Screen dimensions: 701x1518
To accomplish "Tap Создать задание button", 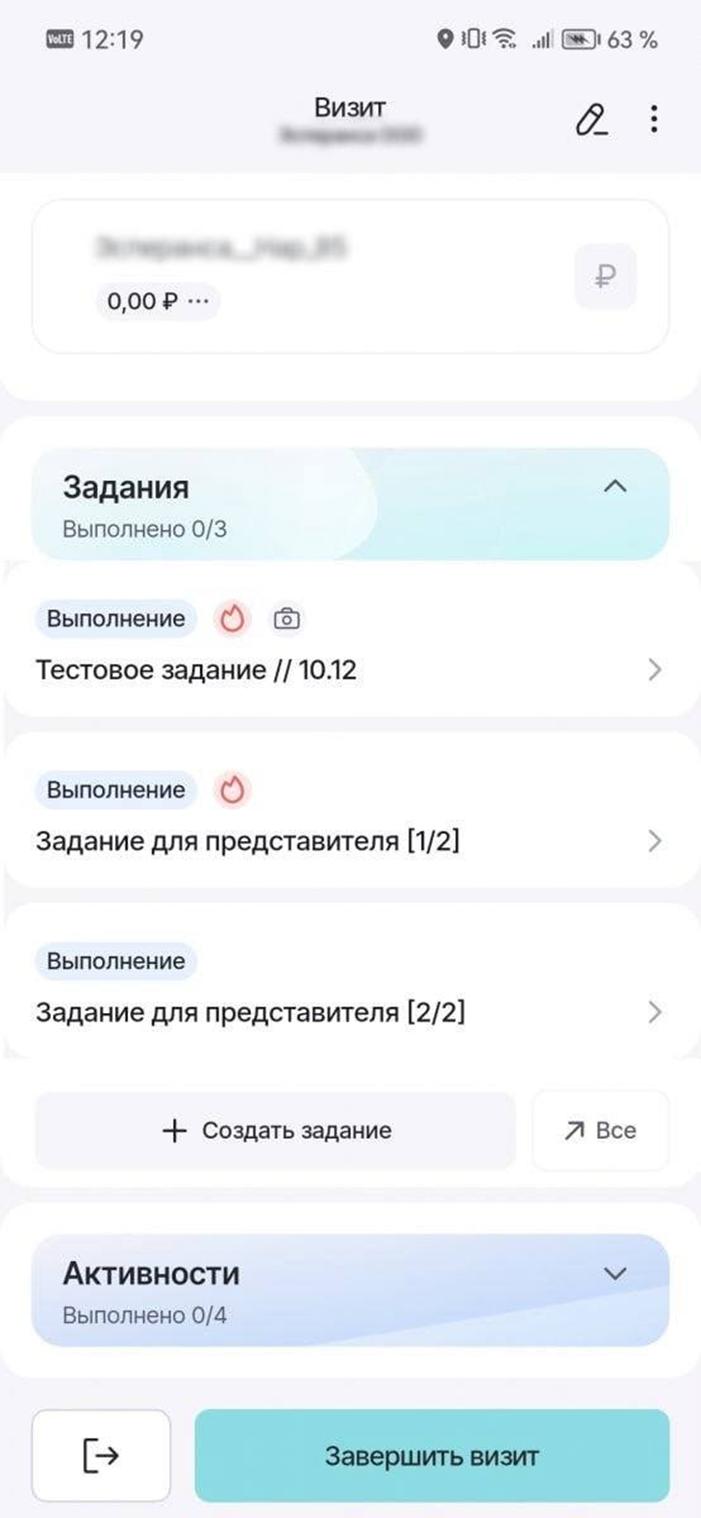I will click(x=276, y=1130).
